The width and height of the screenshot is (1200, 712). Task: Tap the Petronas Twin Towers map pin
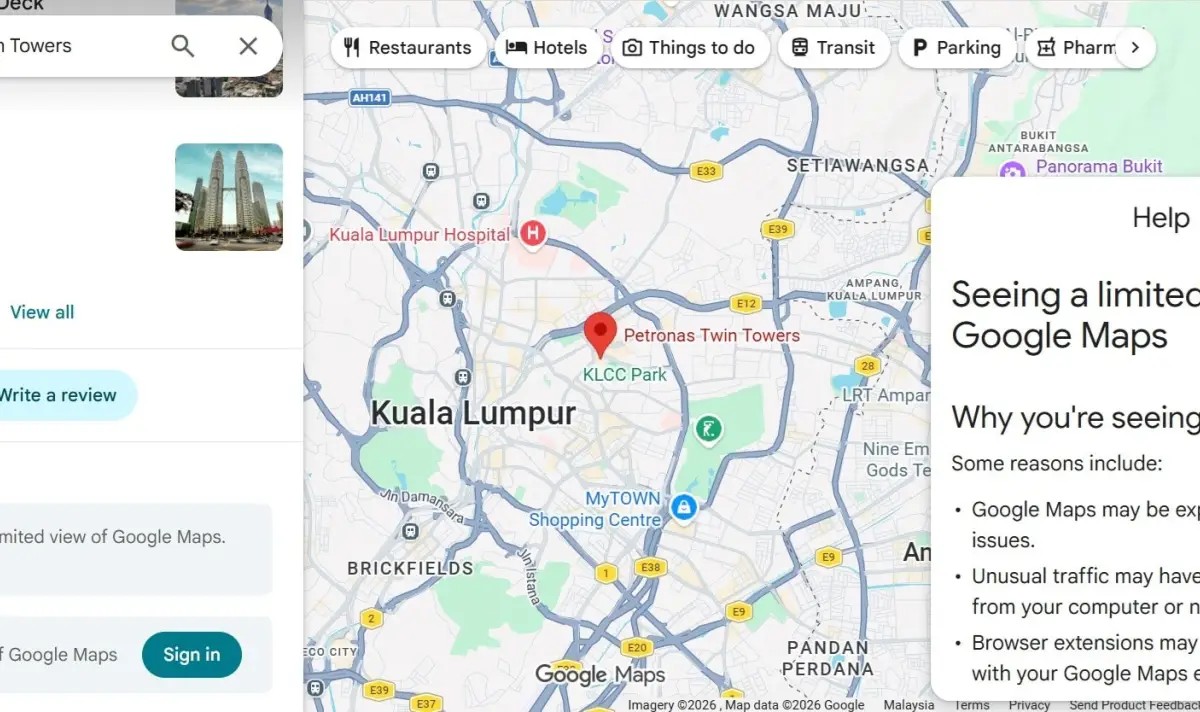click(x=600, y=332)
